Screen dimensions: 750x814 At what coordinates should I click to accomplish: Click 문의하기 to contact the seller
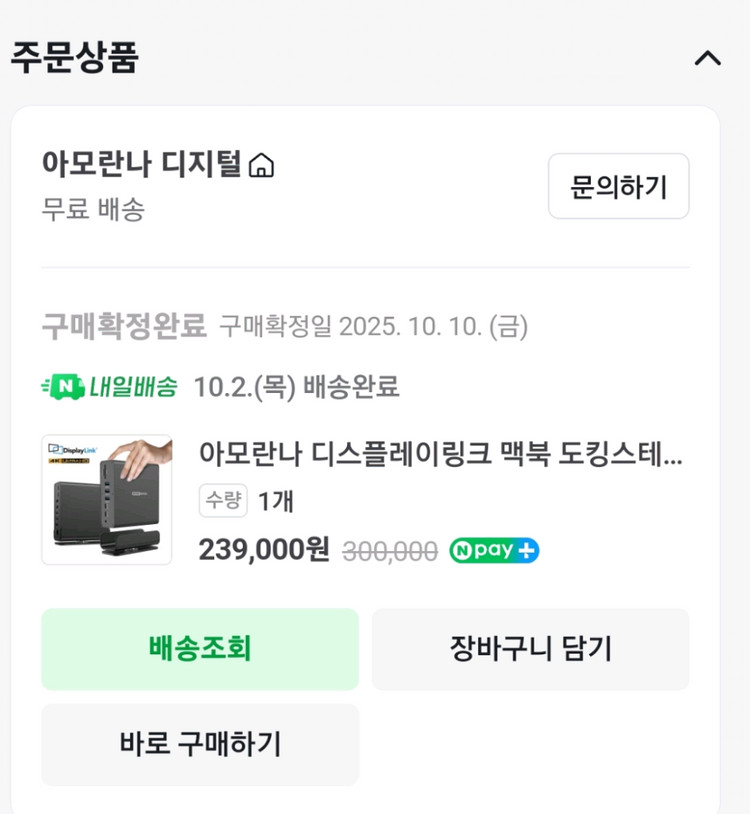[618, 186]
